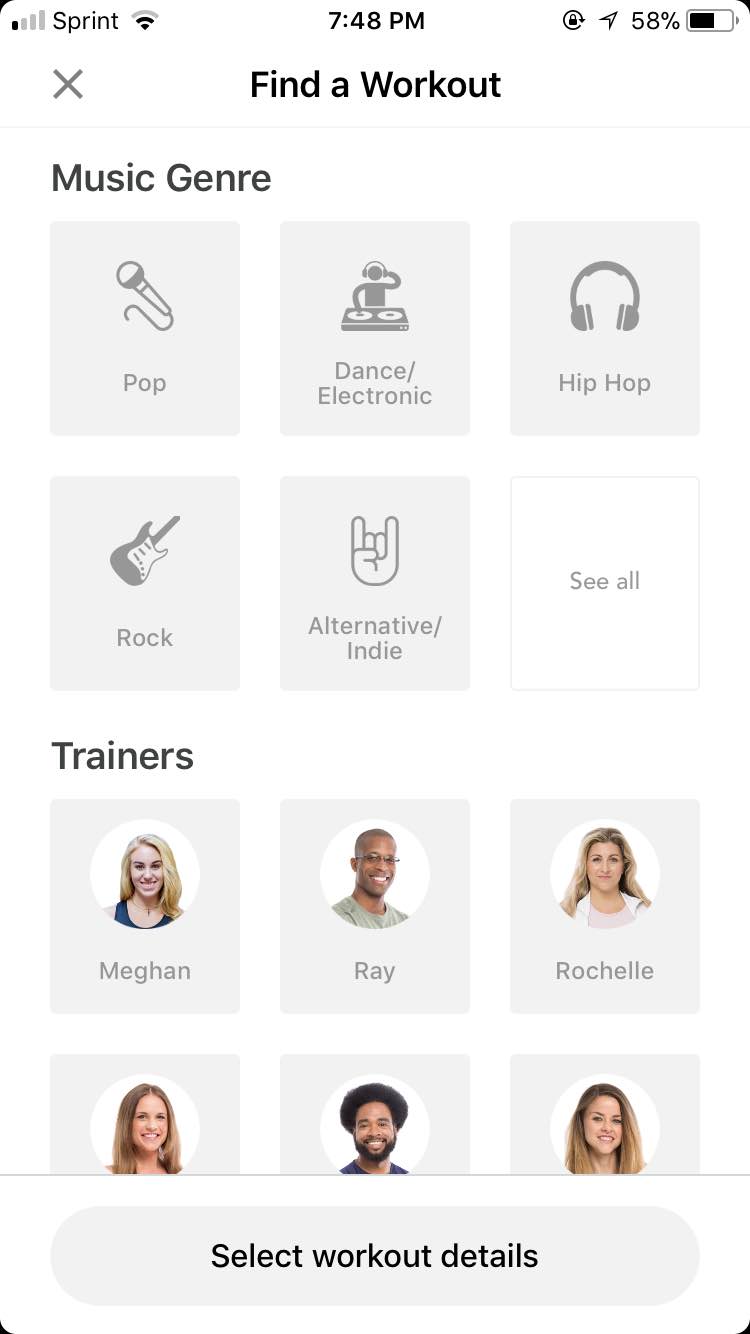Pick trainer Rochelle
Screen dimensions: 750x1334
click(x=604, y=905)
